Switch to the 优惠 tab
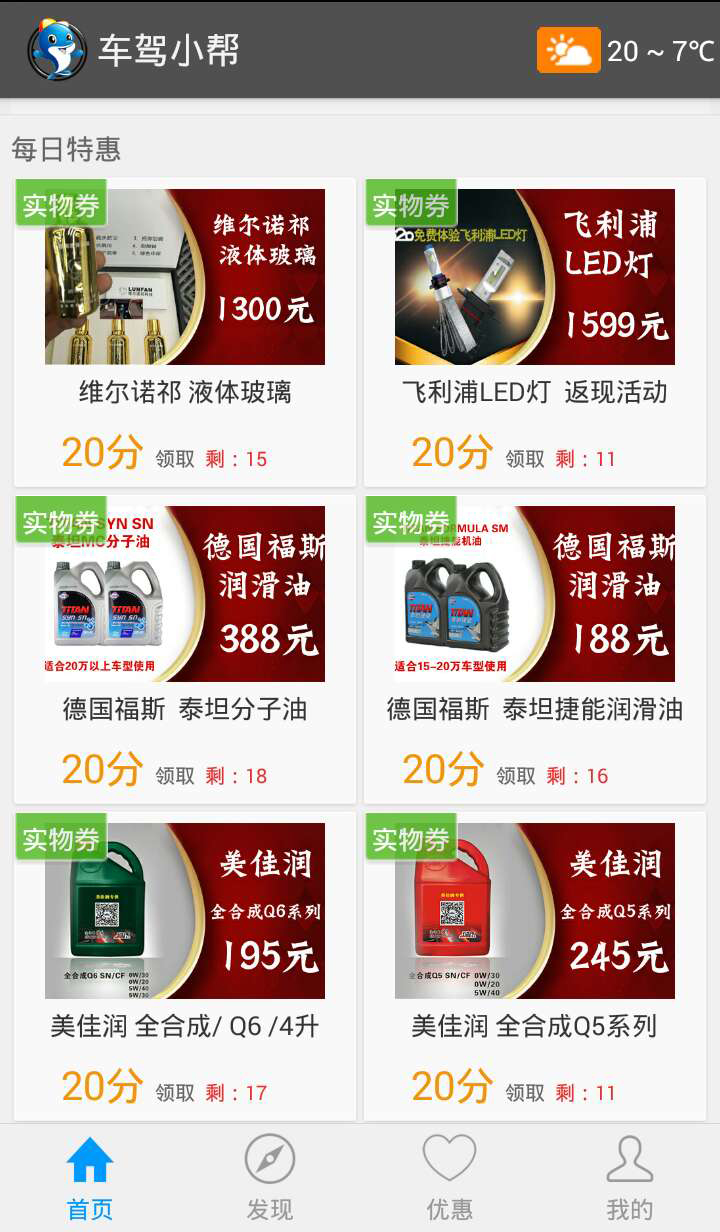This screenshot has height=1232, width=720. pos(450,1178)
